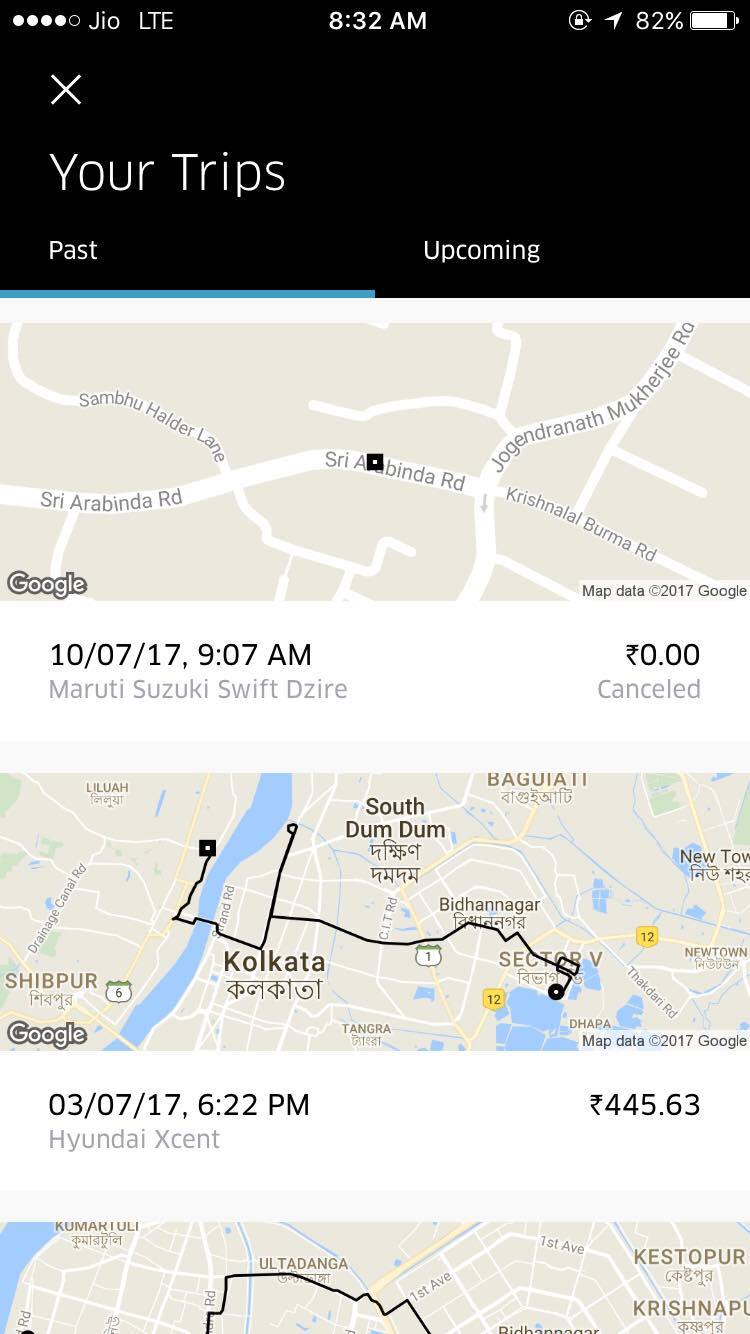
Task: Close the Your Trips screen
Action: [66, 90]
